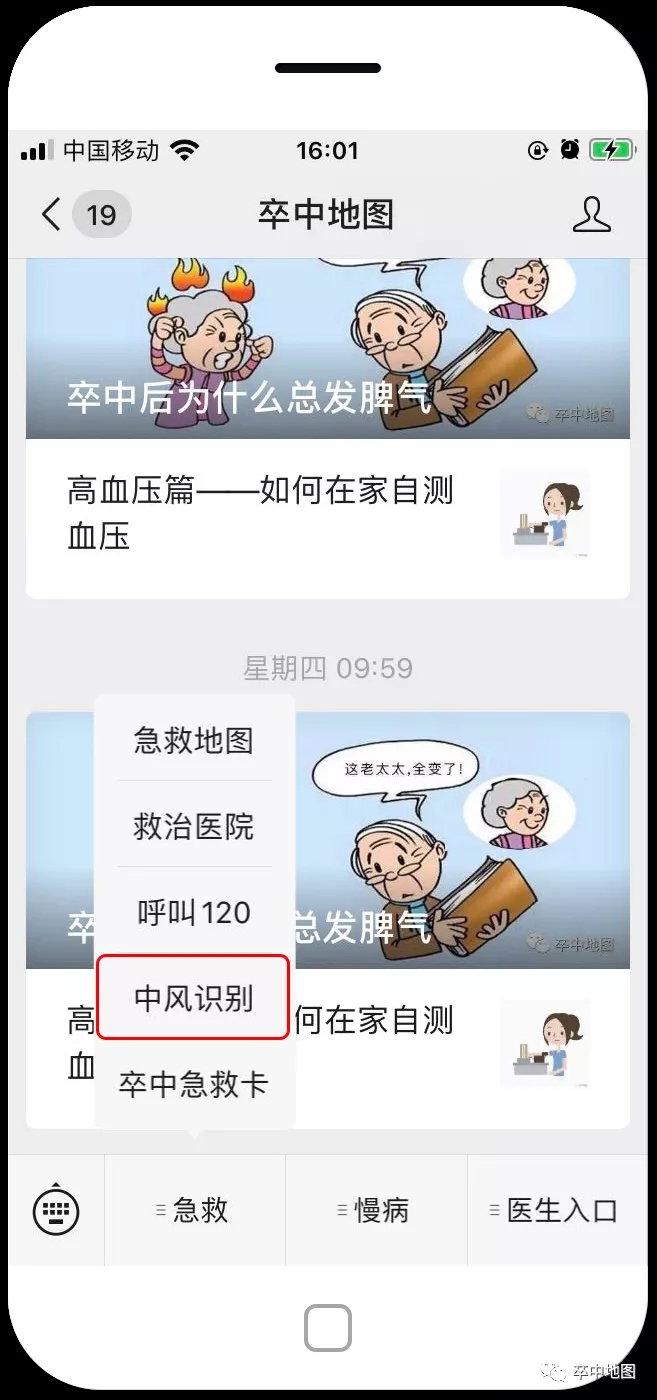The width and height of the screenshot is (657, 1400).
Task: Tap the 急救 bottom menu
Action: [194, 1210]
